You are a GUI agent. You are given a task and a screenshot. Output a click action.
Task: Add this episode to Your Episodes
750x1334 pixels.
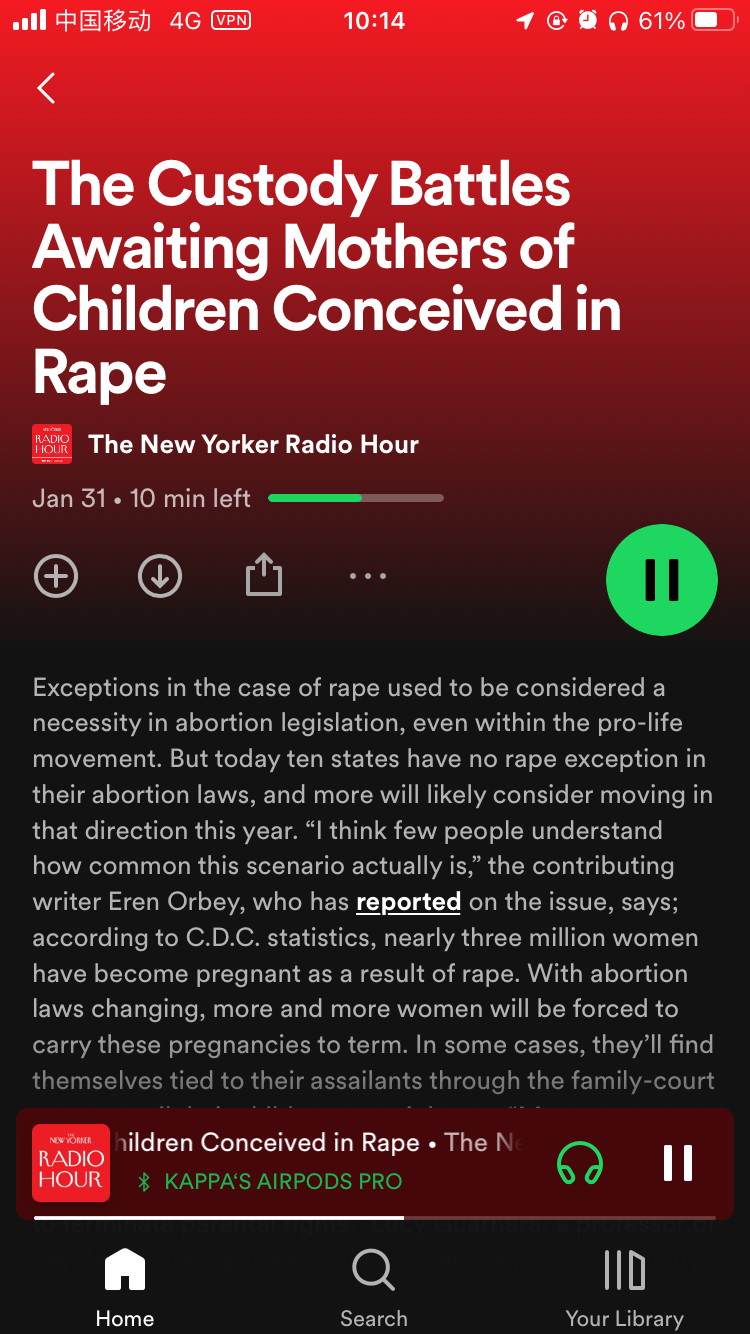(x=56, y=576)
